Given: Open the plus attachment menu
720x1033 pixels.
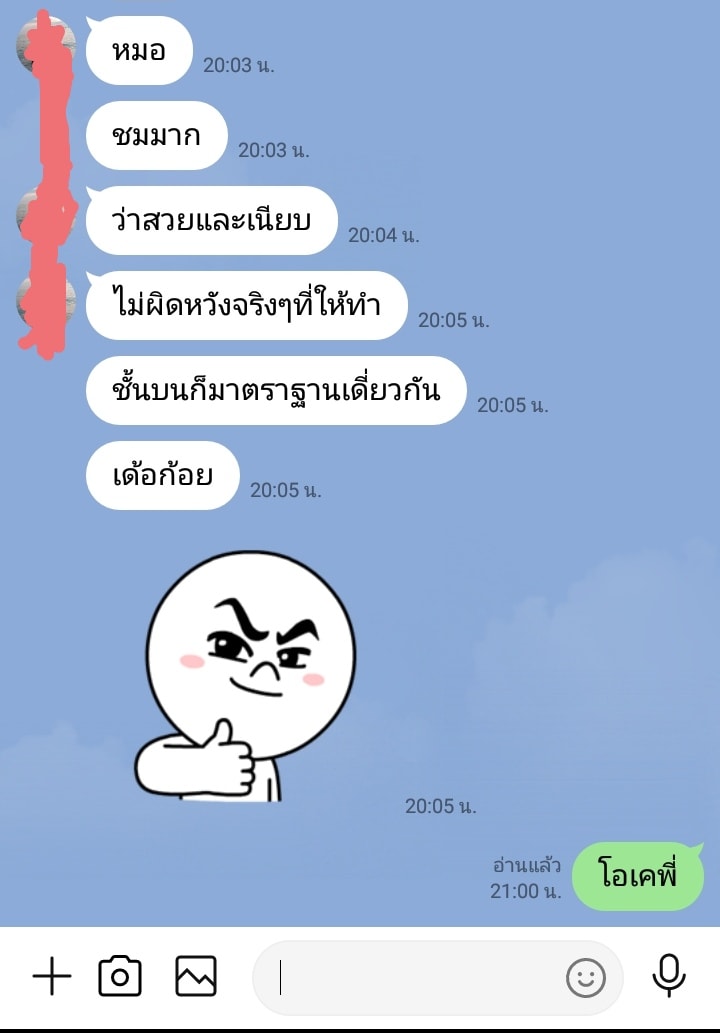Looking at the screenshot, I should (x=52, y=976).
